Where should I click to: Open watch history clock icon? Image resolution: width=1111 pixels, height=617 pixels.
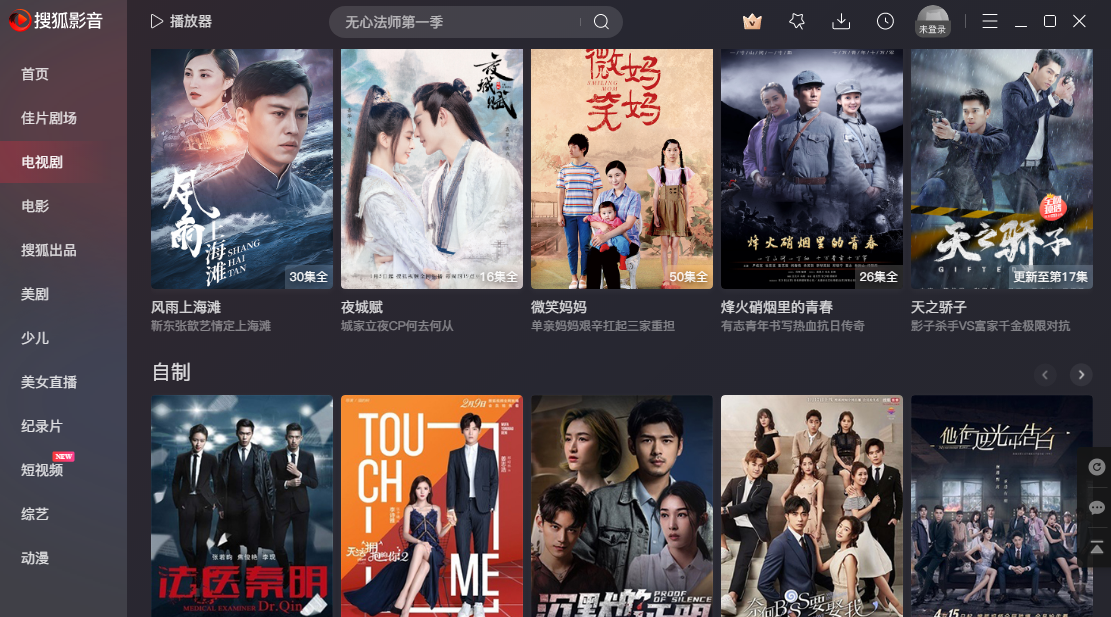pyautogui.click(x=885, y=21)
